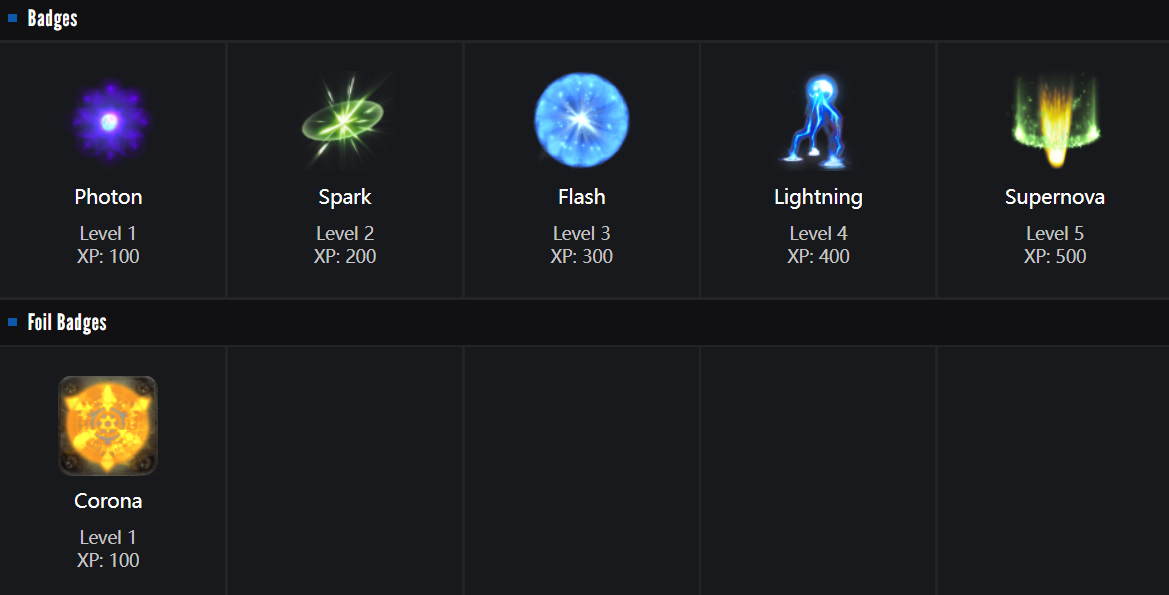Screen dimensions: 1169x595
Task: View the Corona foil badge
Action: click(x=108, y=426)
